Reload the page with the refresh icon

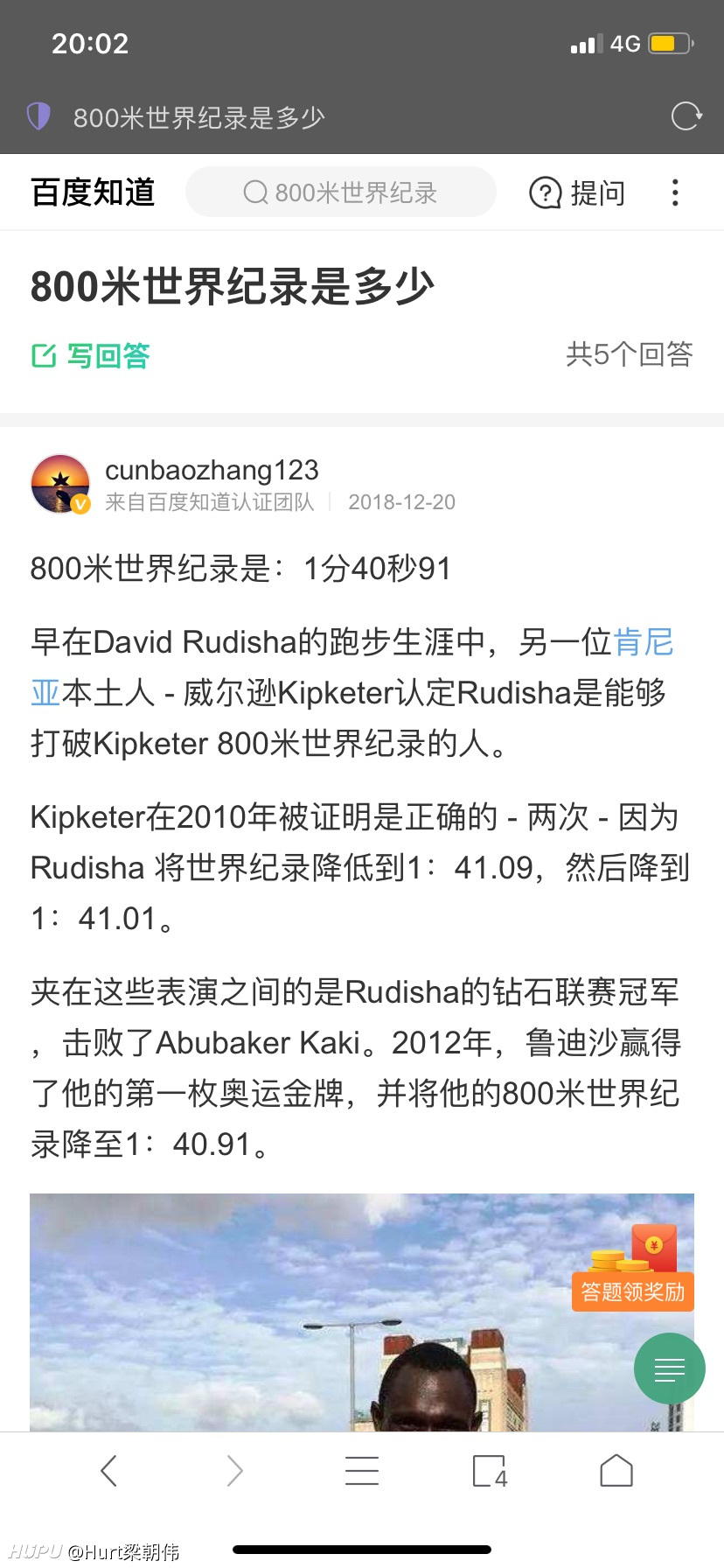(x=686, y=115)
